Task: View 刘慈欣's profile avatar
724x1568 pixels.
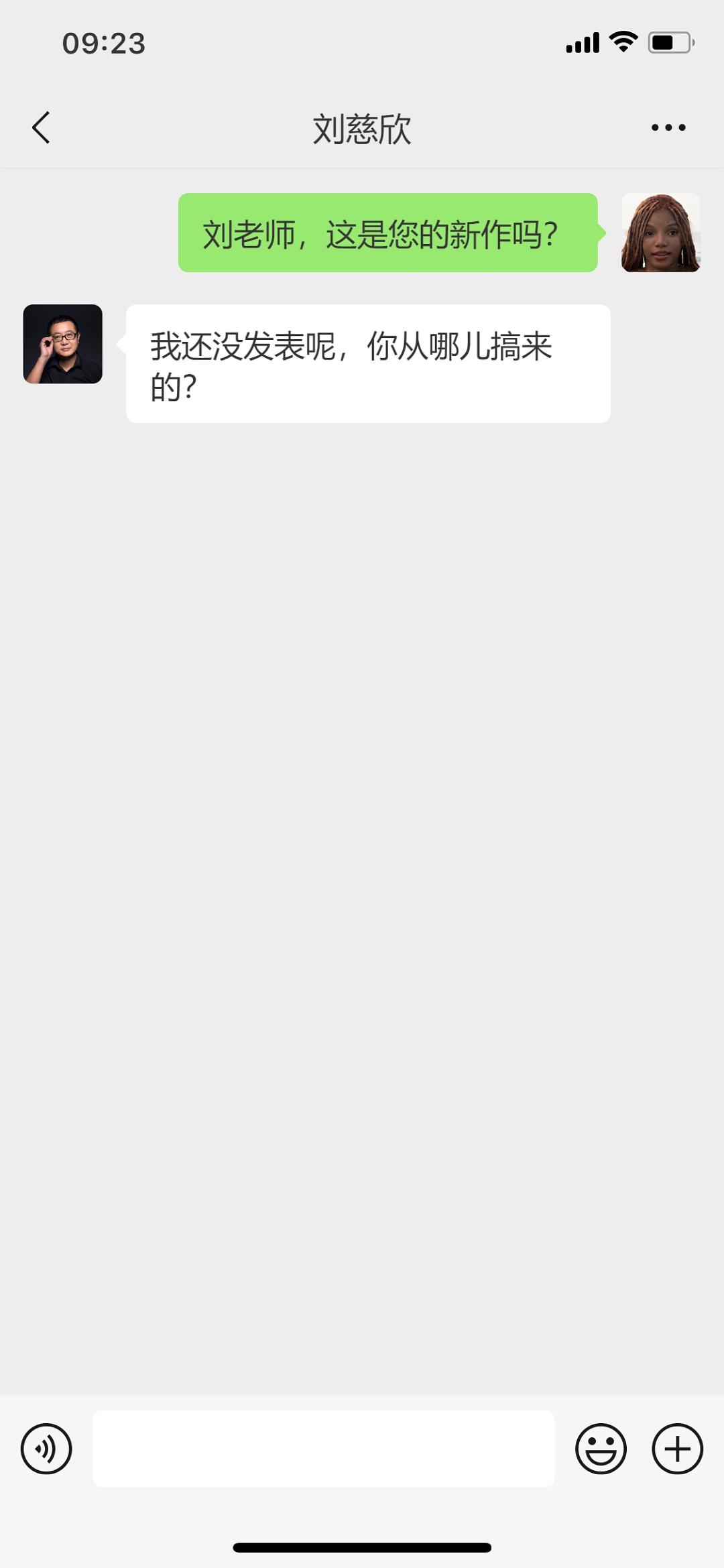Action: (63, 344)
